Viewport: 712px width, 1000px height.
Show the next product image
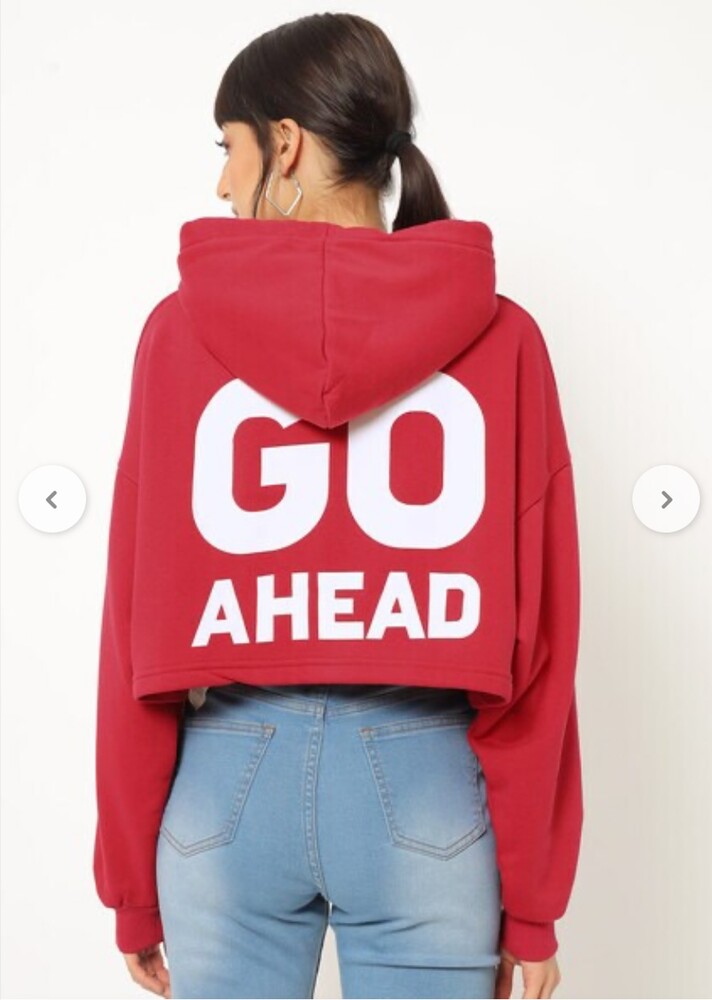tap(666, 499)
